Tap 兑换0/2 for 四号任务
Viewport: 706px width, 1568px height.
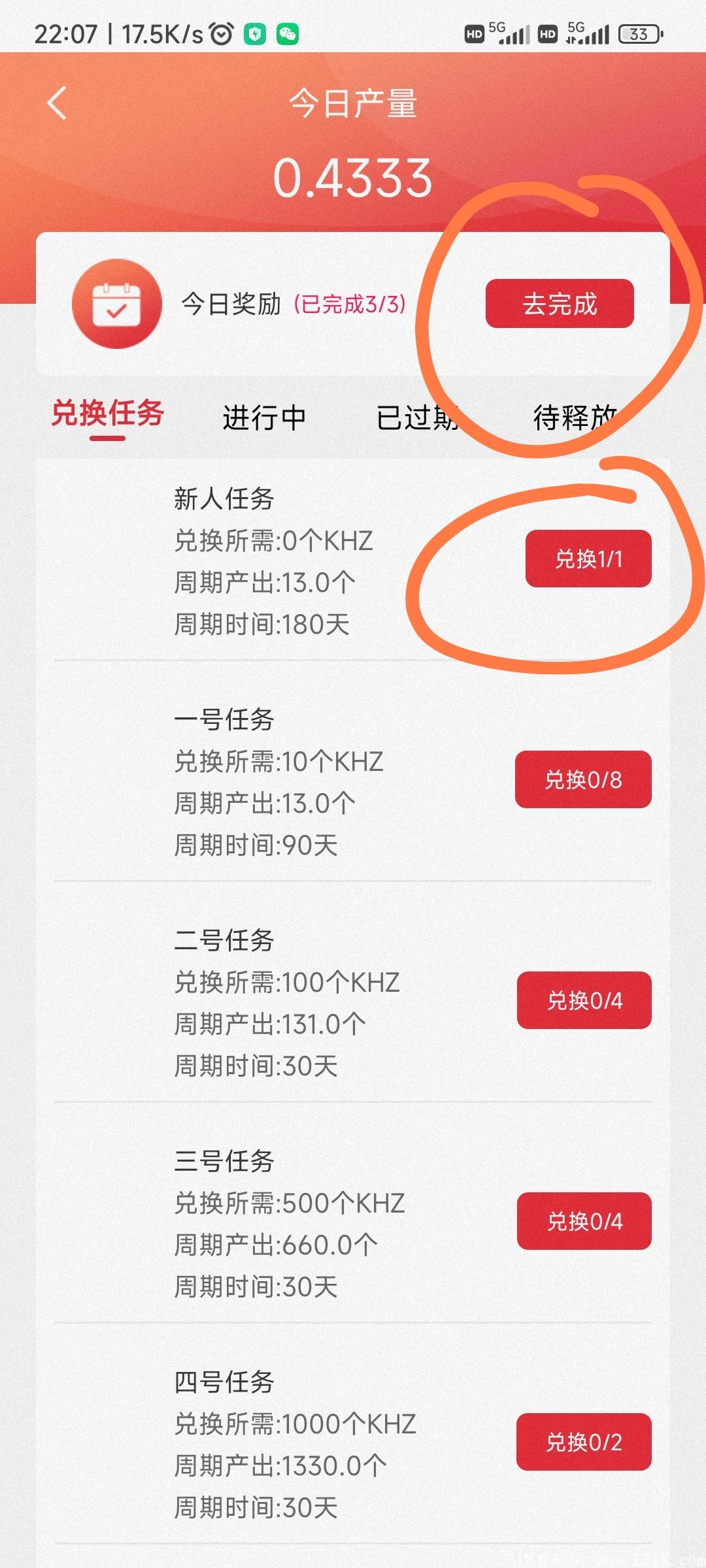(x=584, y=1442)
